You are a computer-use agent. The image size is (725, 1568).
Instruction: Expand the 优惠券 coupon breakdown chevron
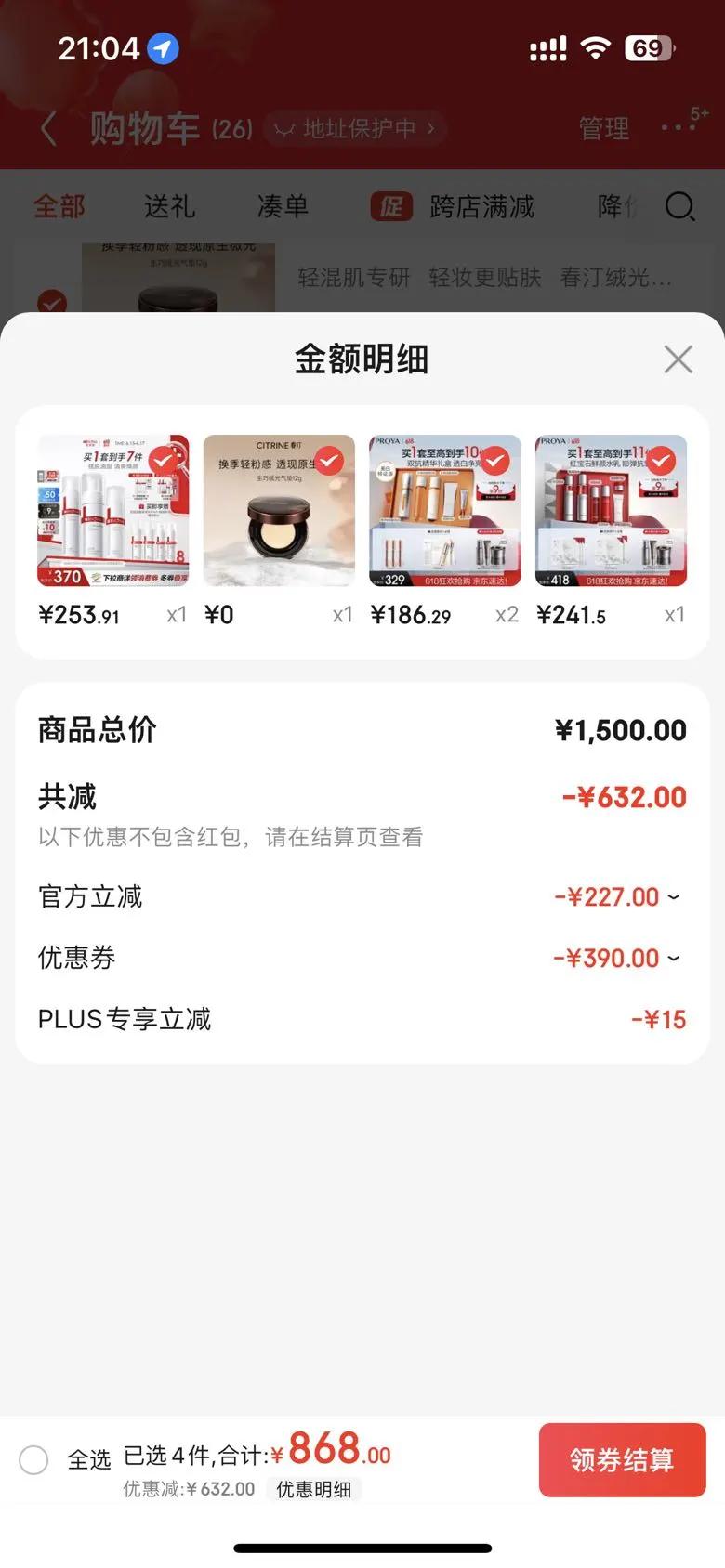[x=673, y=958]
